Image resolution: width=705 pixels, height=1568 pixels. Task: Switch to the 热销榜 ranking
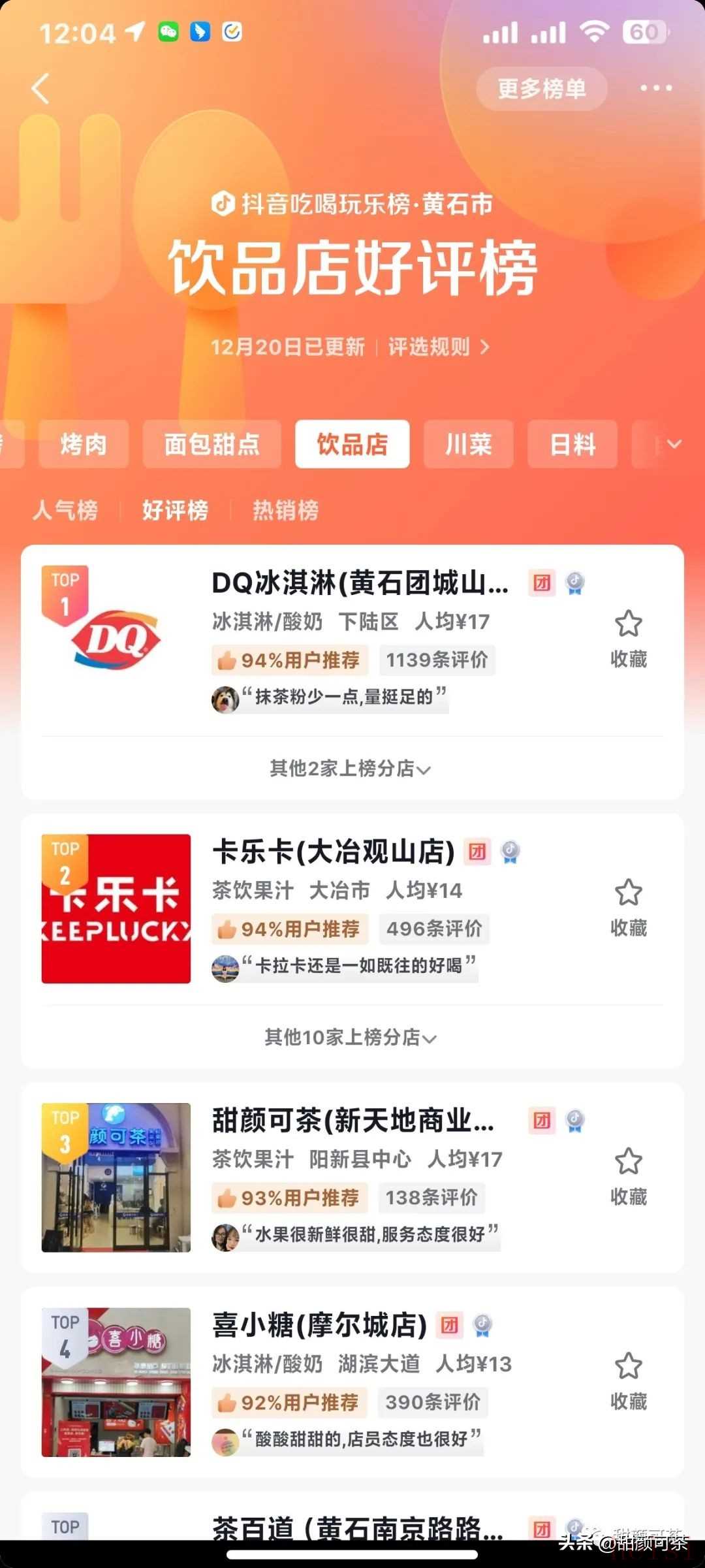286,510
